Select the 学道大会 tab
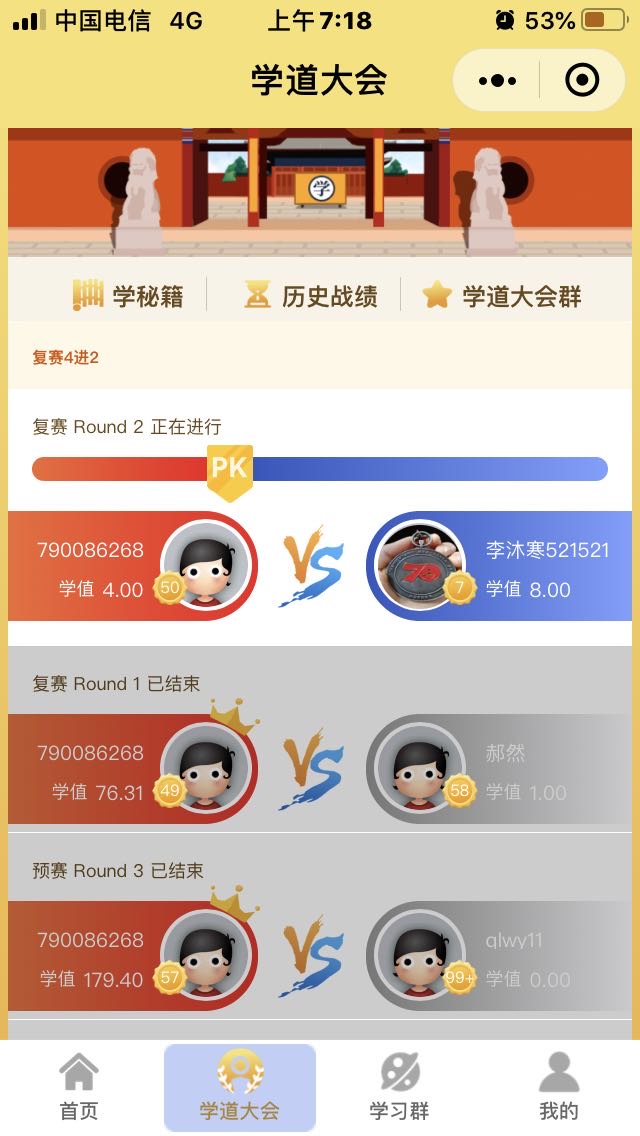 tap(239, 1088)
